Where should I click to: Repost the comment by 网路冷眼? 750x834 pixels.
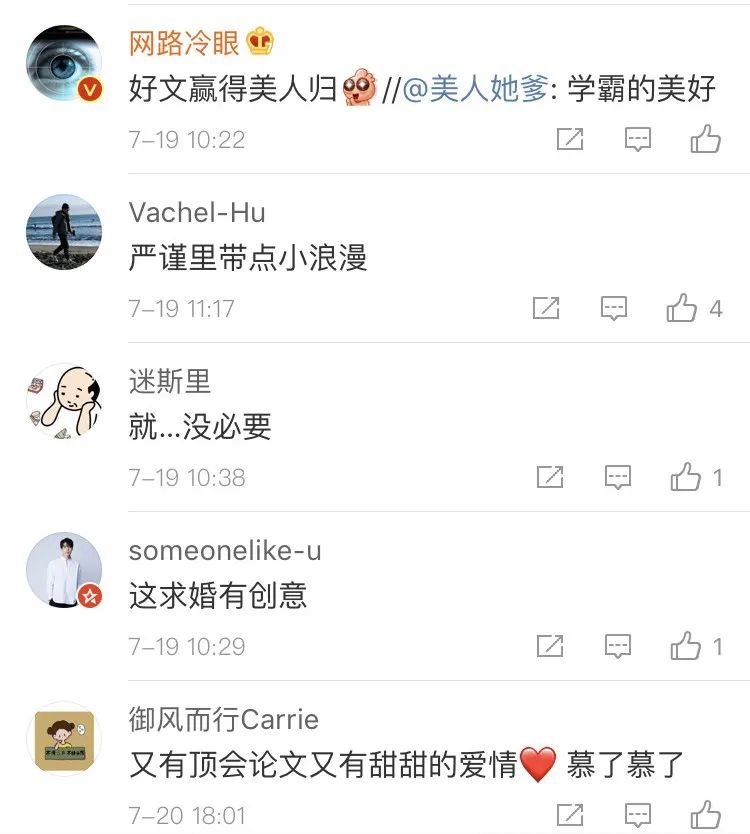569,139
